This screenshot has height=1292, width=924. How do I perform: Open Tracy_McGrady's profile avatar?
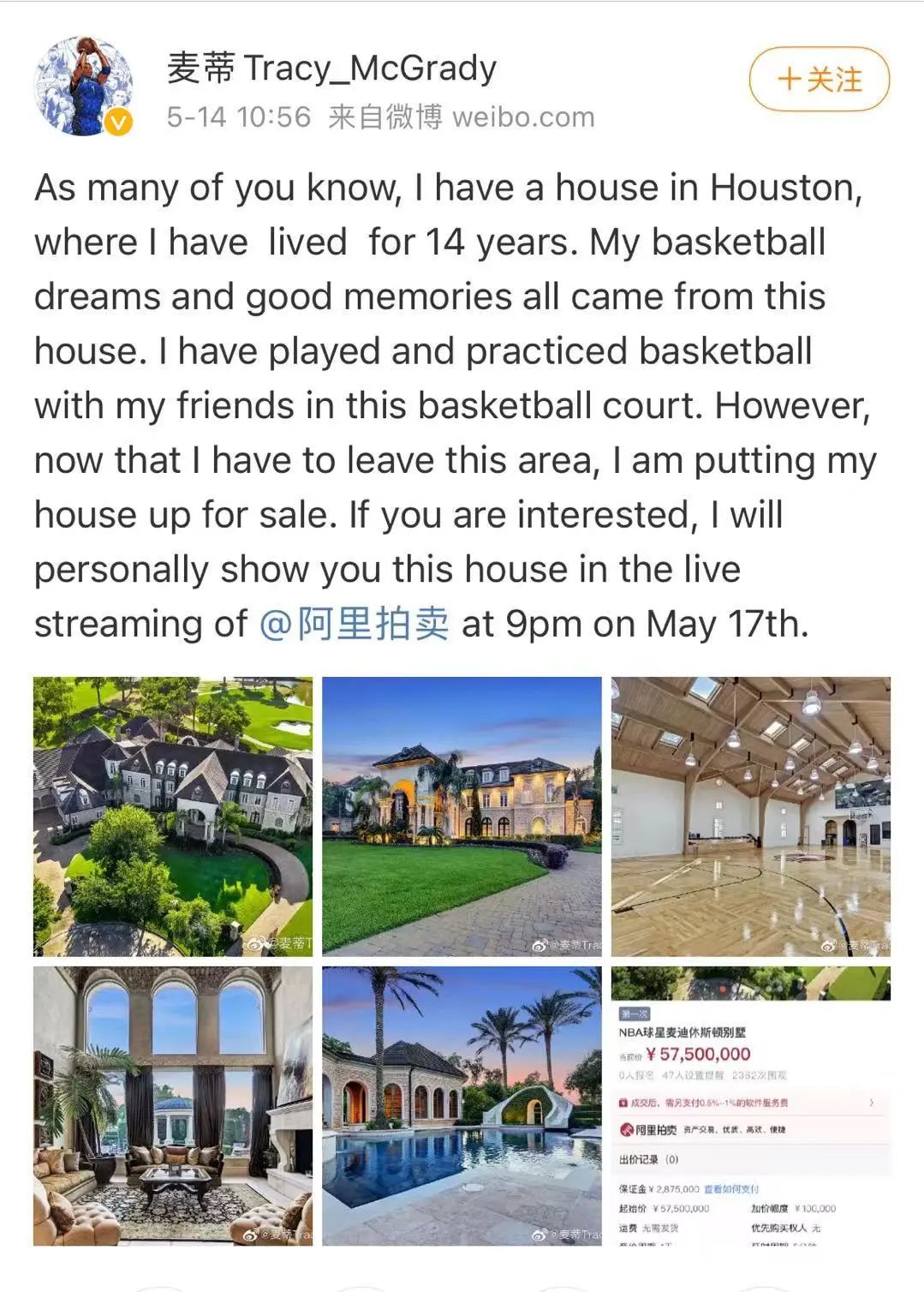coord(83,86)
